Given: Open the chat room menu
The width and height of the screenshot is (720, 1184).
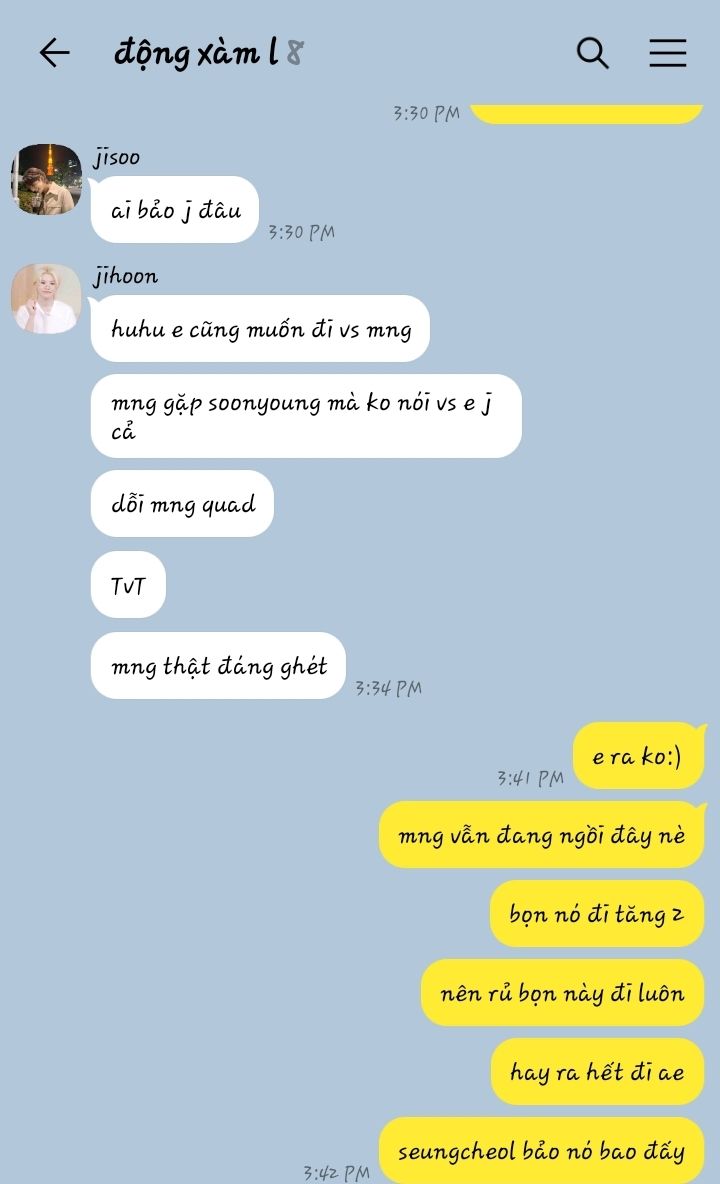Looking at the screenshot, I should [667, 53].
